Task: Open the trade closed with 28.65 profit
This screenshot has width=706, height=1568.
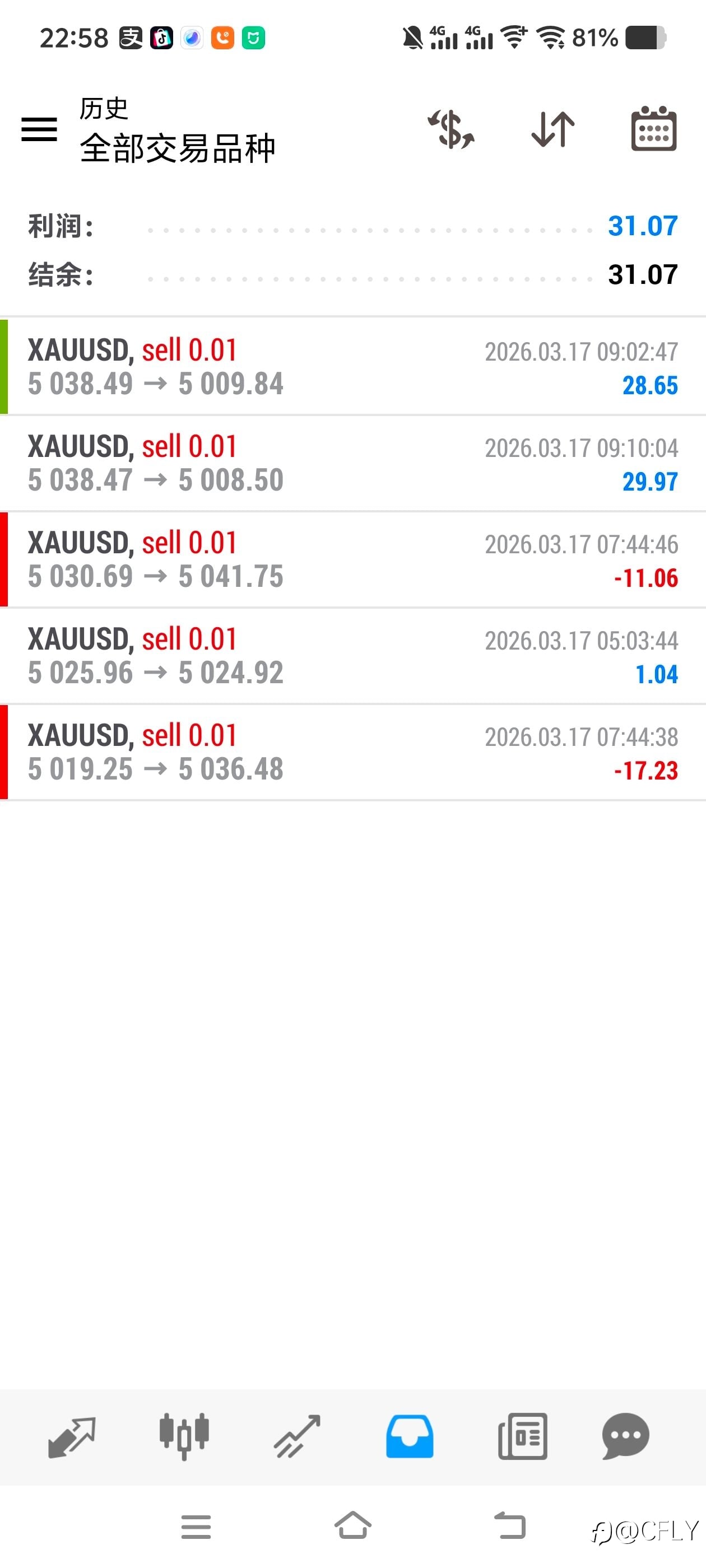Action: (352, 366)
